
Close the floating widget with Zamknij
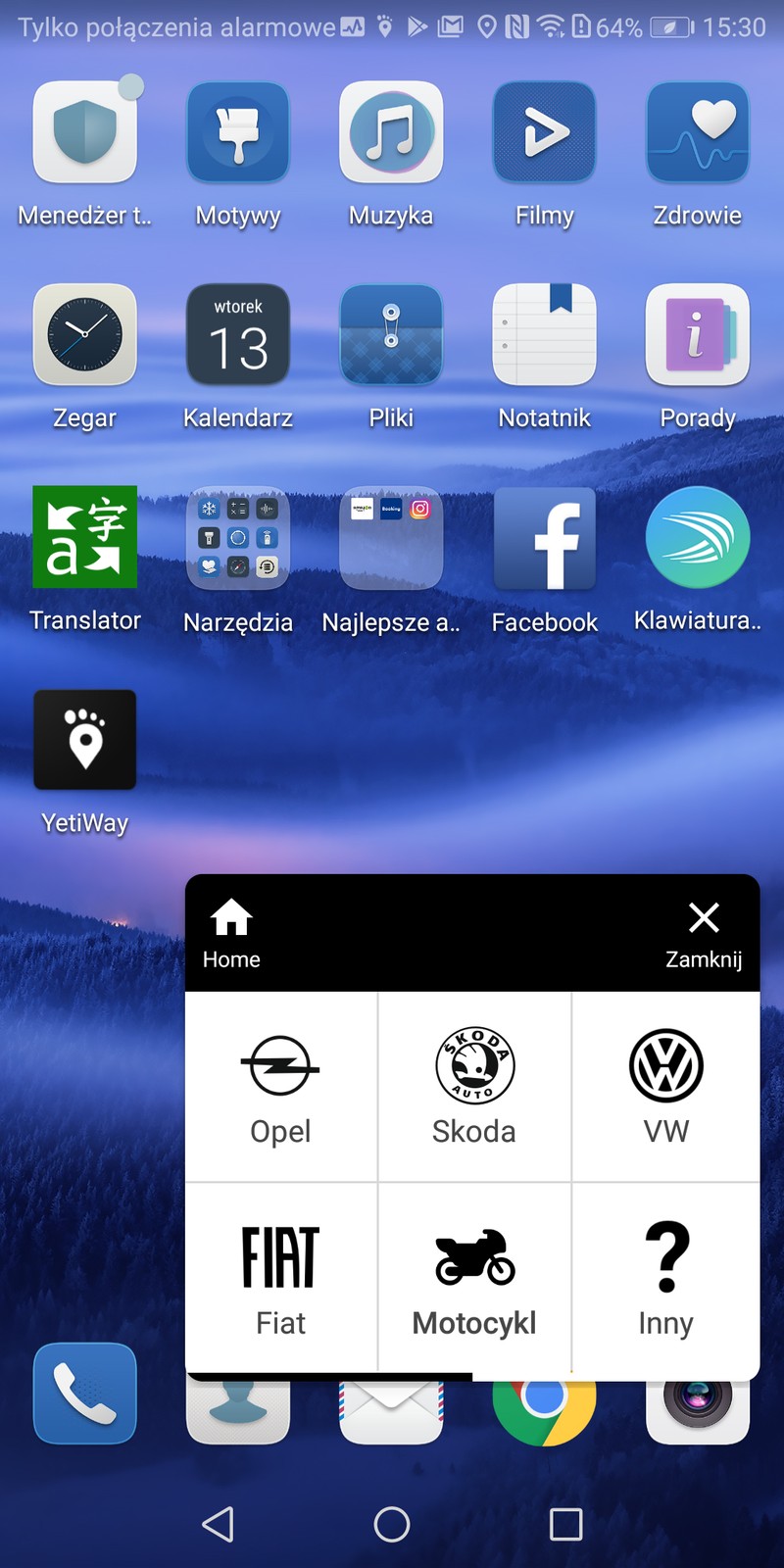pyautogui.click(x=703, y=933)
